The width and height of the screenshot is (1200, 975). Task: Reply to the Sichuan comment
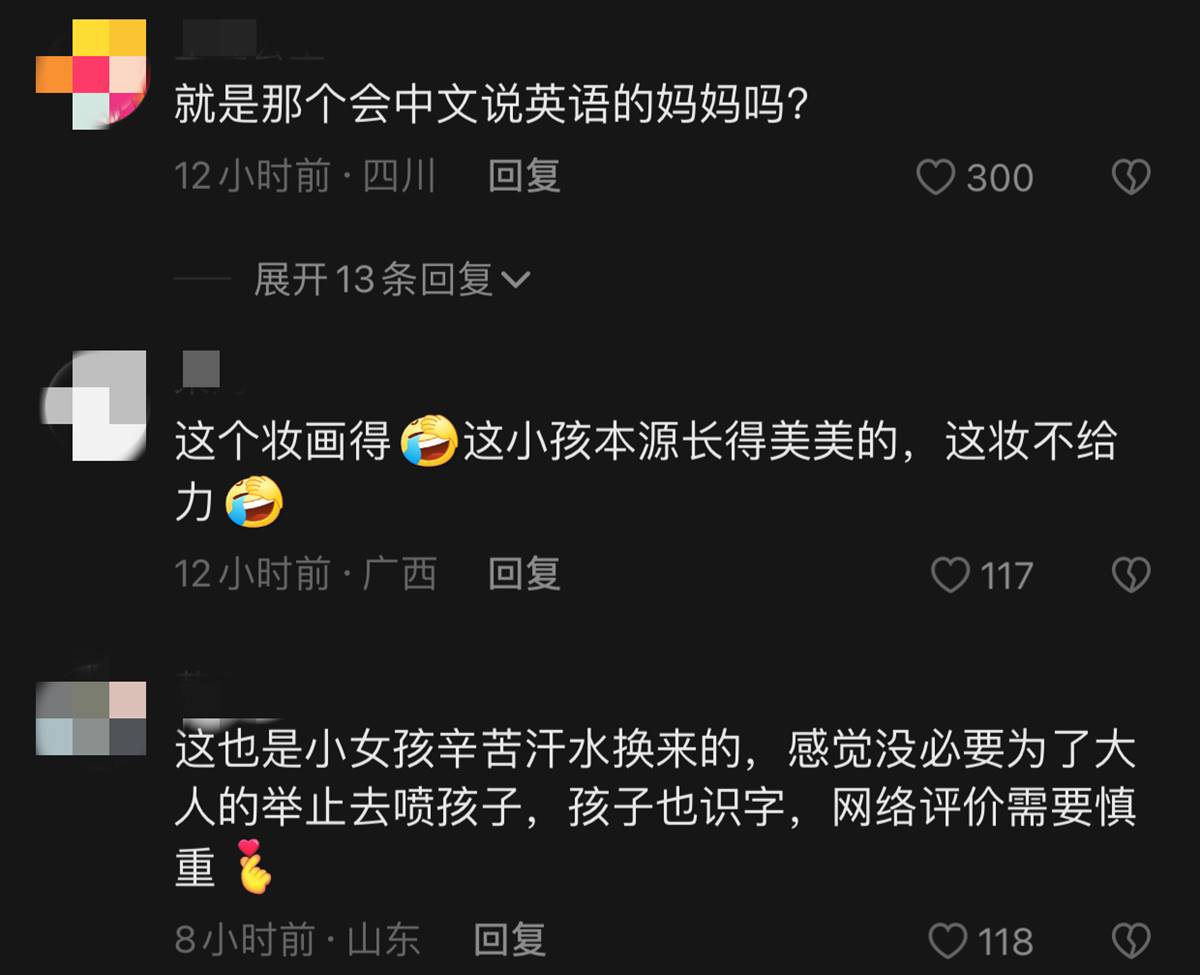[x=524, y=176]
